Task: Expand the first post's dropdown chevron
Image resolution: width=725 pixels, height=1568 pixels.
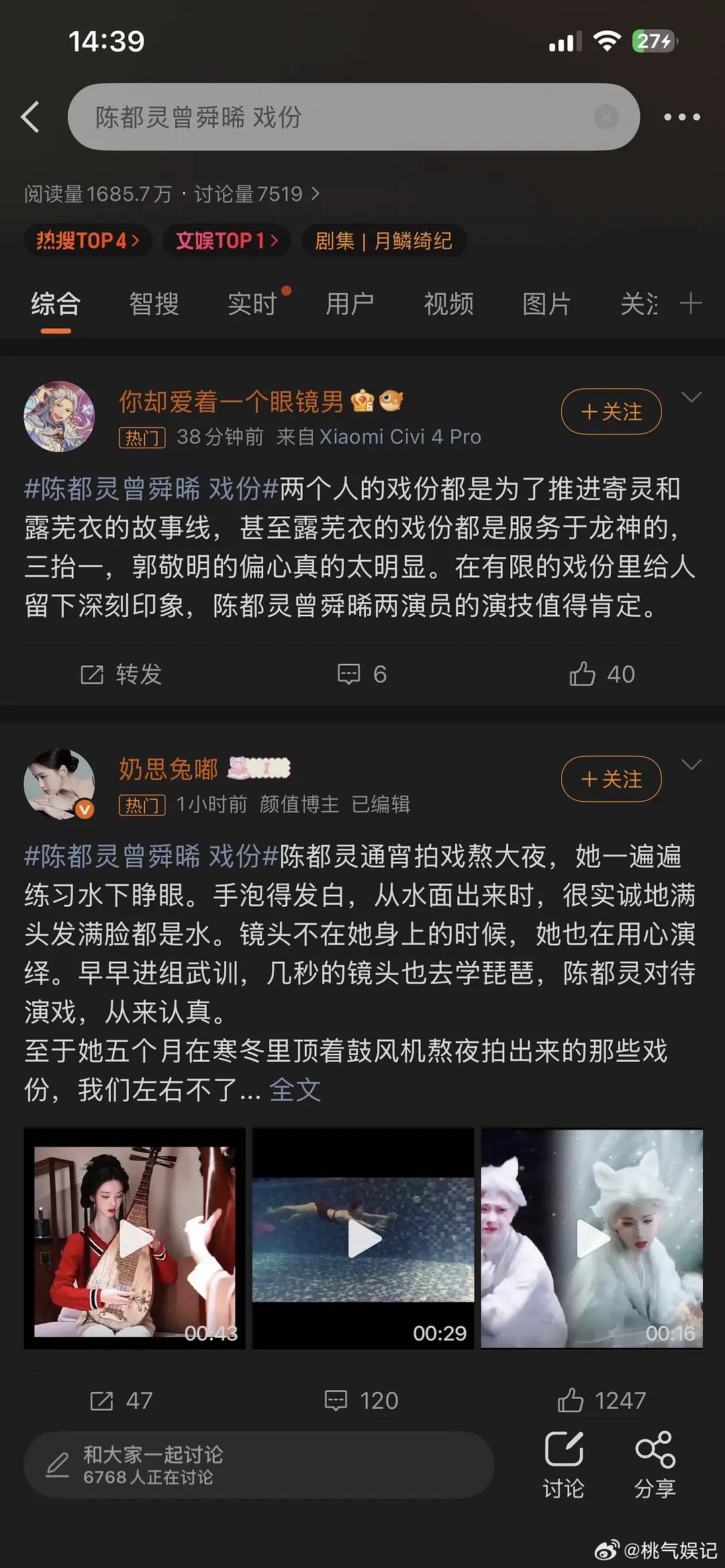Action: coord(692,395)
